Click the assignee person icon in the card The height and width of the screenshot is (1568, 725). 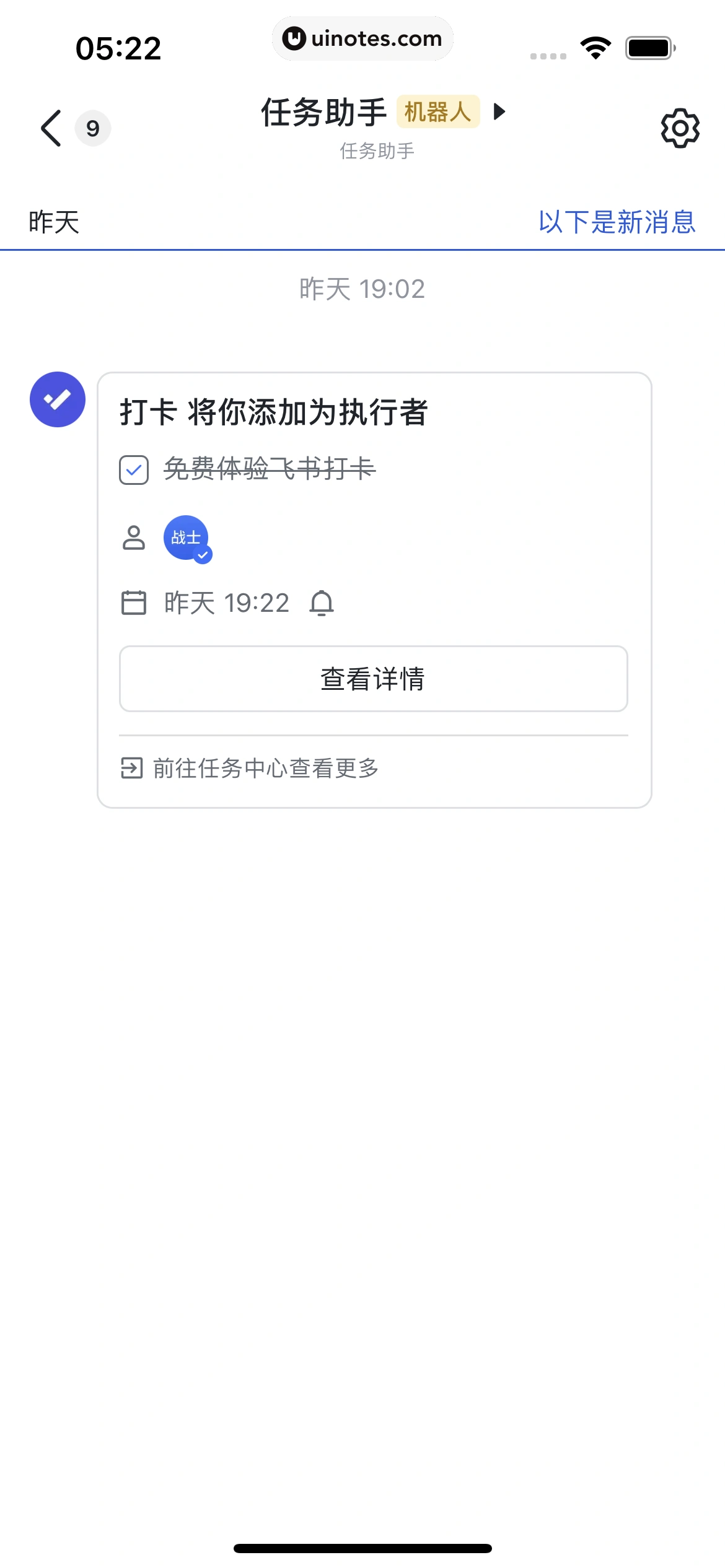[135, 539]
